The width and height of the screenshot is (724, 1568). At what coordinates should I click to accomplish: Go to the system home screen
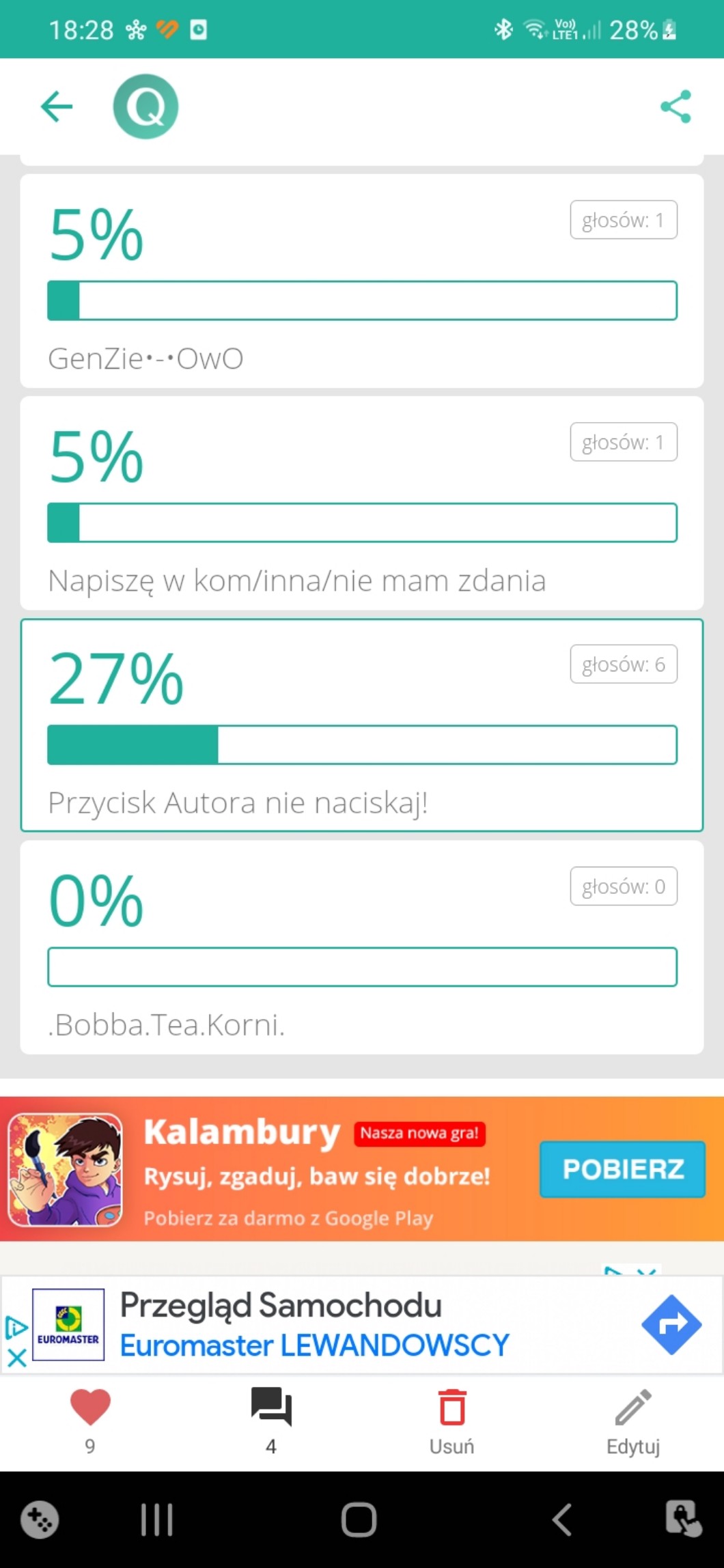[x=359, y=1520]
